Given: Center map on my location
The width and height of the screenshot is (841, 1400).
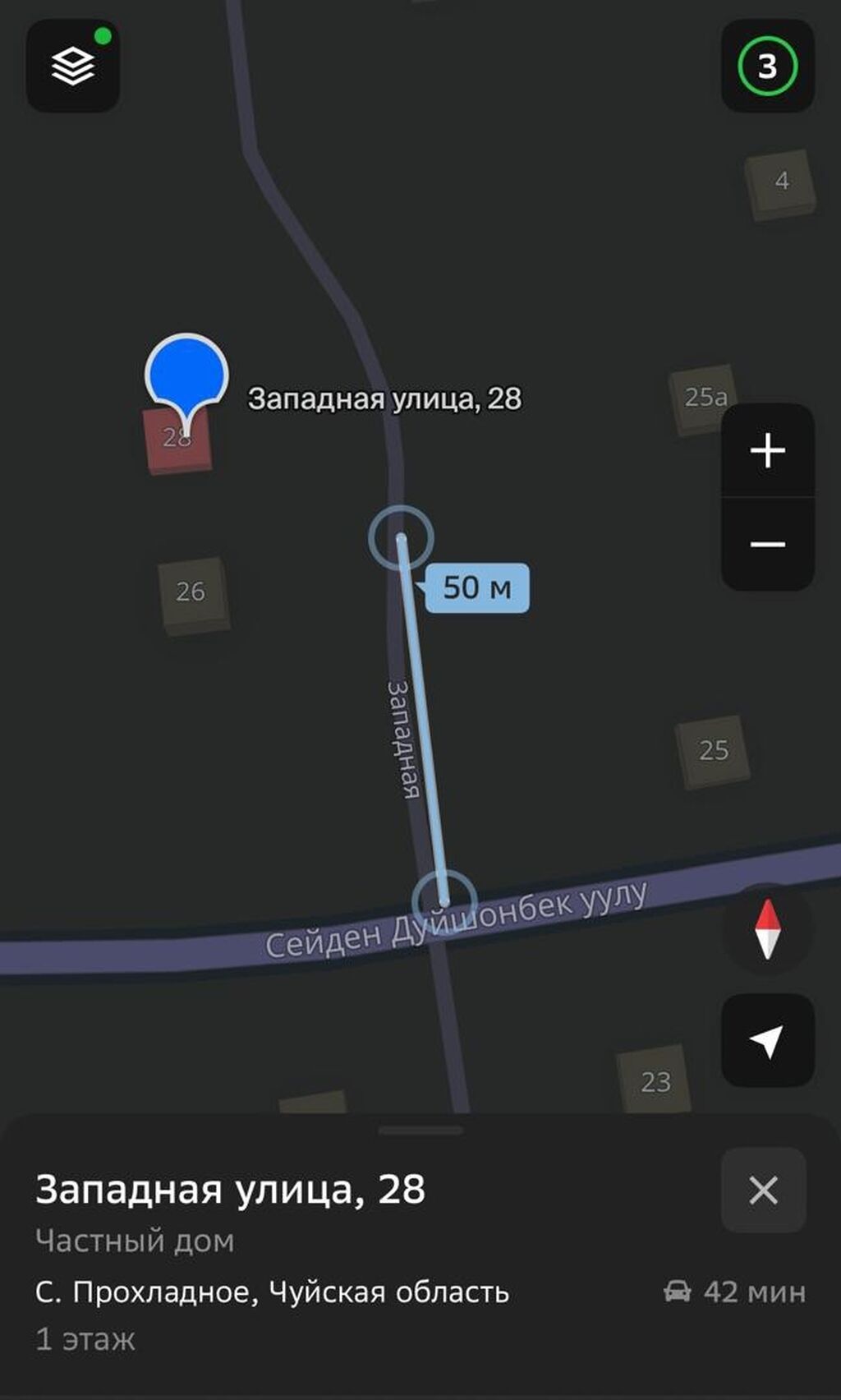Looking at the screenshot, I should [767, 1040].
